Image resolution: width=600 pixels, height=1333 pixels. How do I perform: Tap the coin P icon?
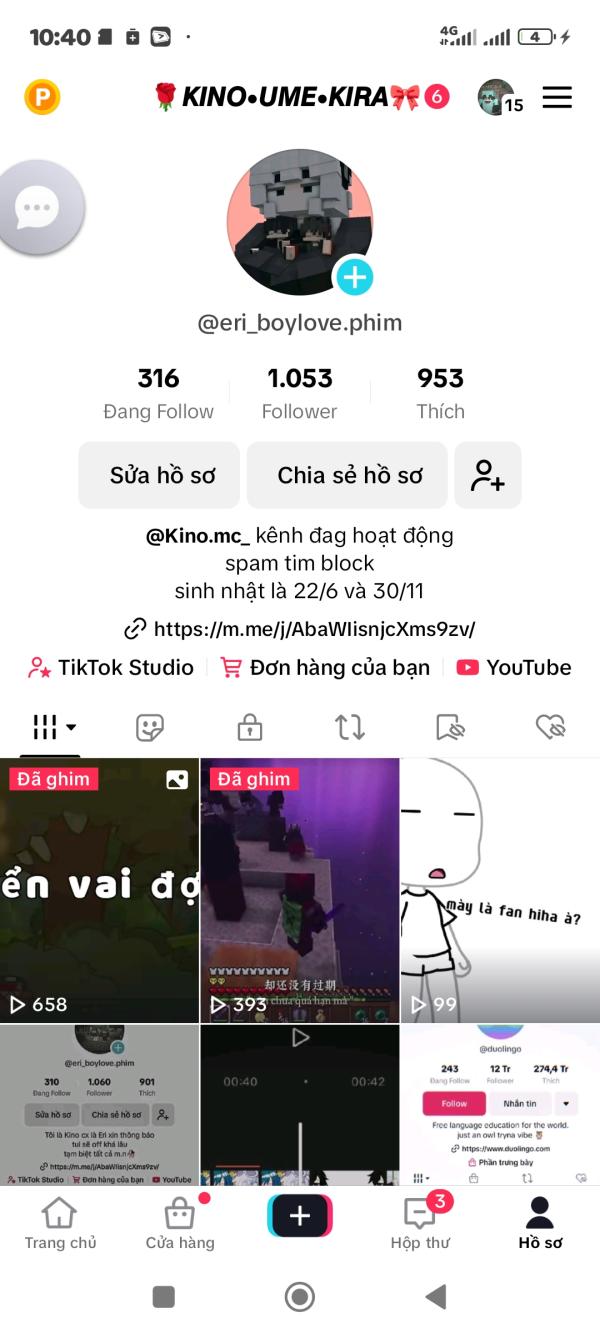pos(42,97)
